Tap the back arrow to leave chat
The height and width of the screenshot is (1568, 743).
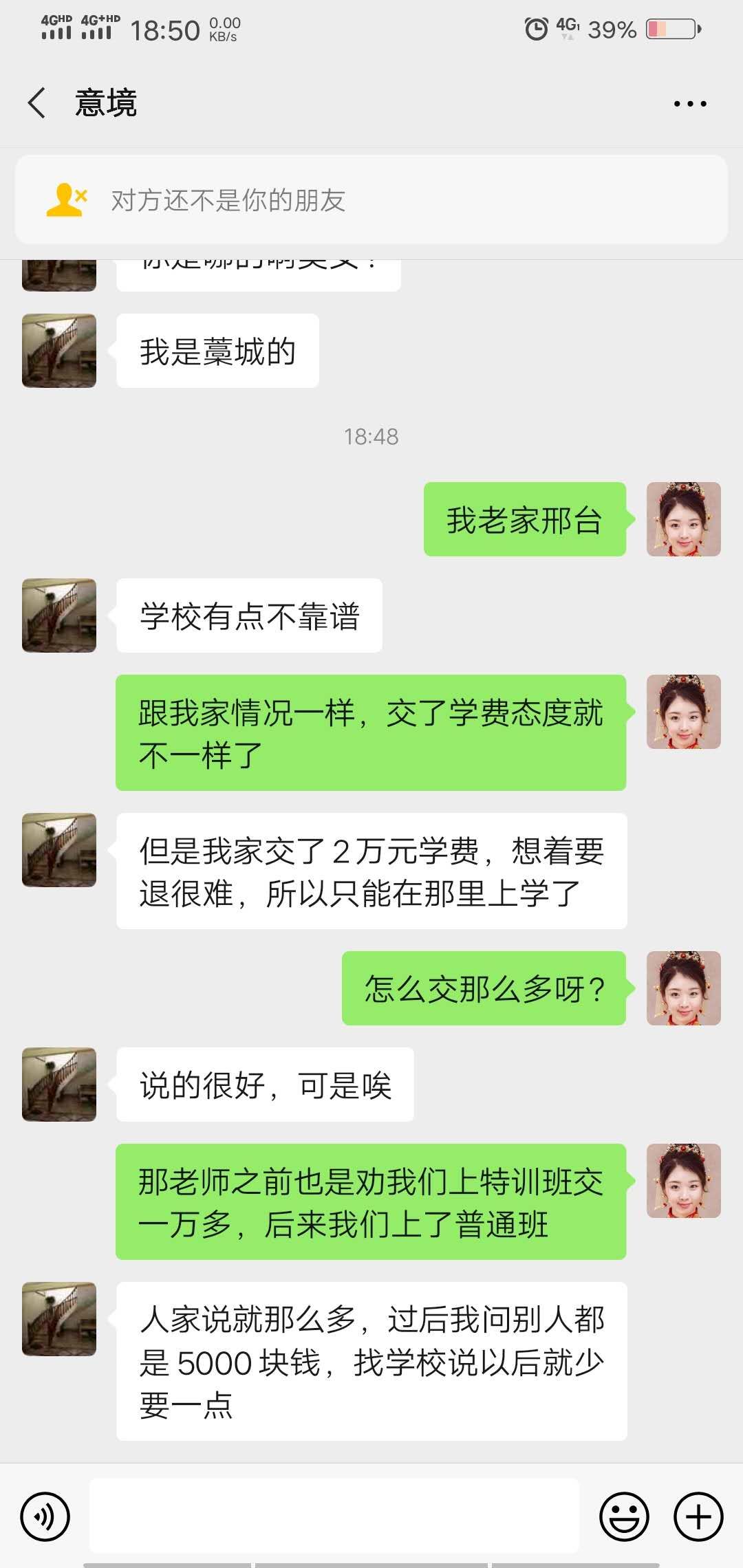coord(38,101)
